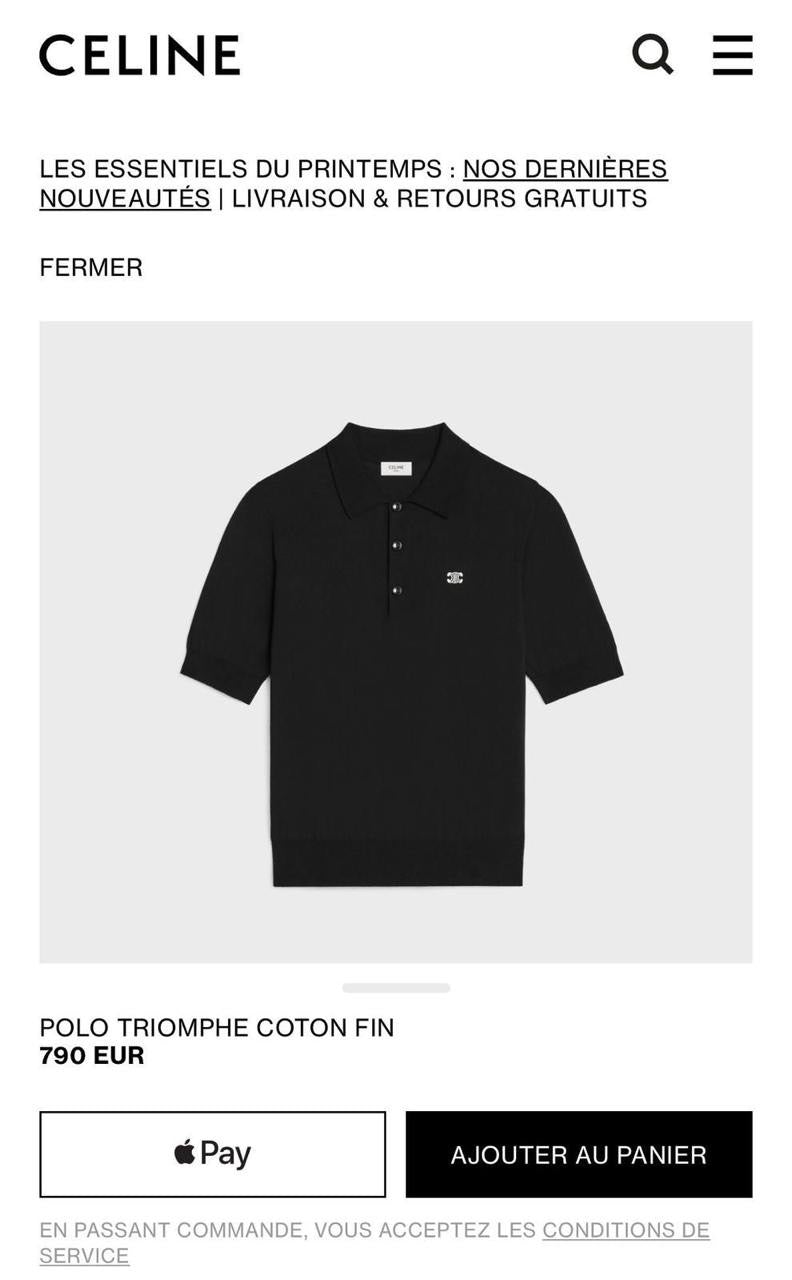Open the hamburger menu
Screen dimensions: 792x1280
click(x=732, y=55)
